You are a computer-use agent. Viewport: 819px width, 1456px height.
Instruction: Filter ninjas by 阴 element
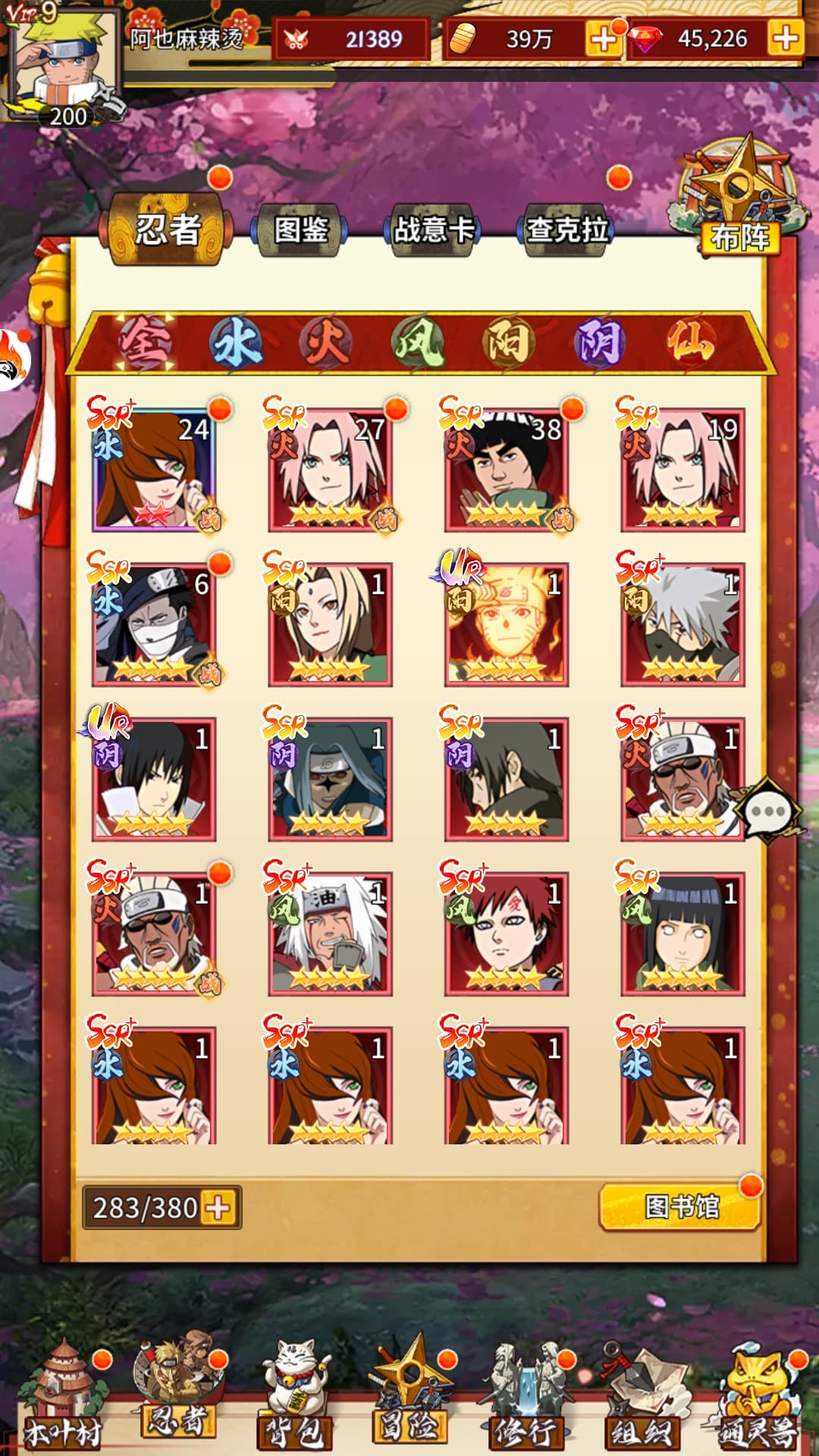599,342
